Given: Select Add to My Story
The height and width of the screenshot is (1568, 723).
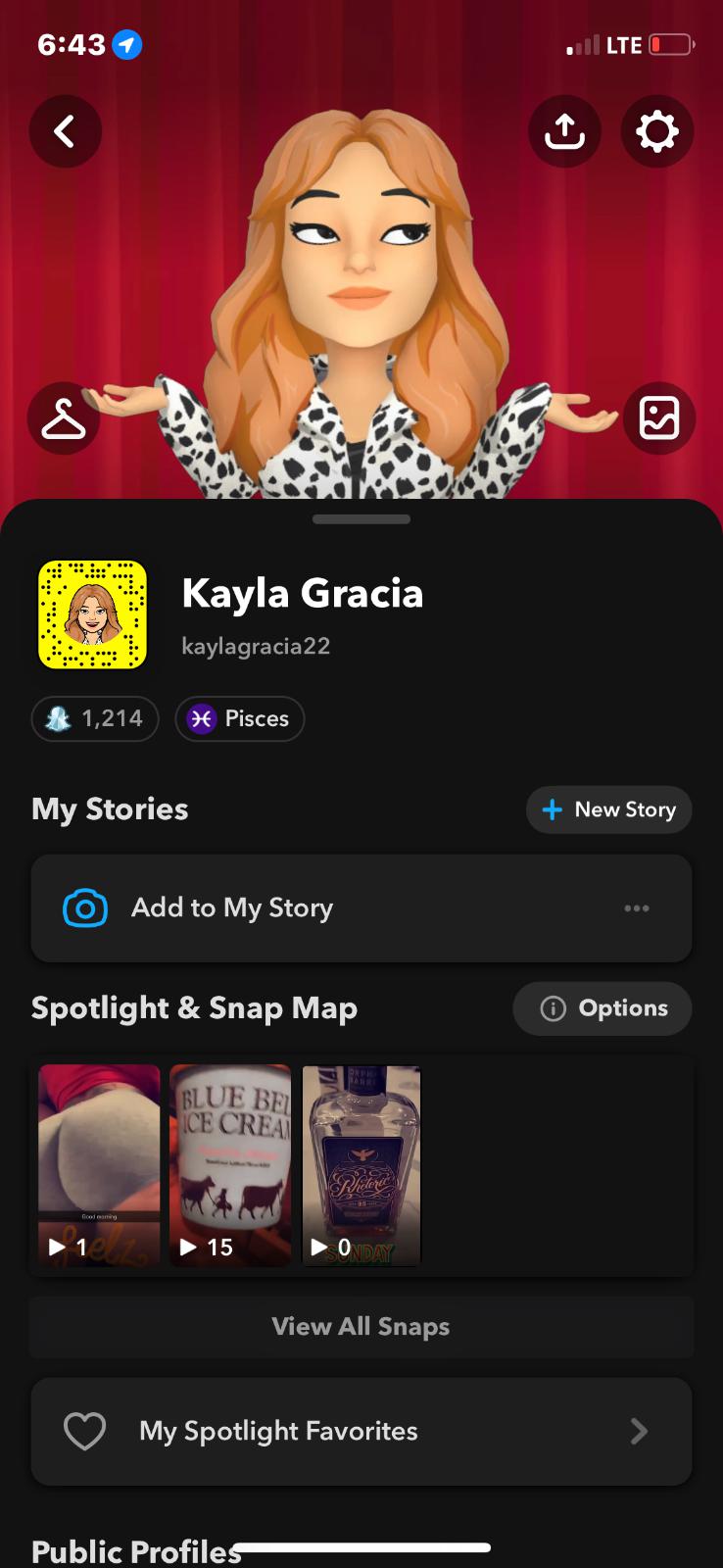Looking at the screenshot, I should click(232, 908).
